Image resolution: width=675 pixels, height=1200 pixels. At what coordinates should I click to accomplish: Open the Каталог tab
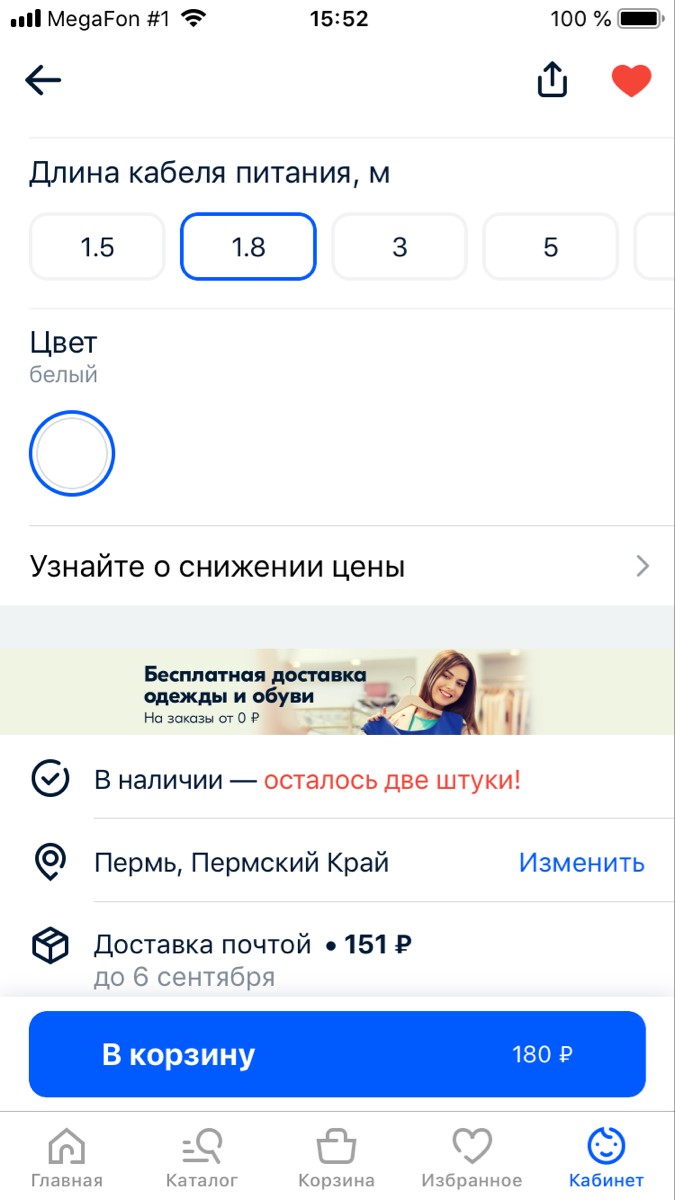coord(201,1158)
